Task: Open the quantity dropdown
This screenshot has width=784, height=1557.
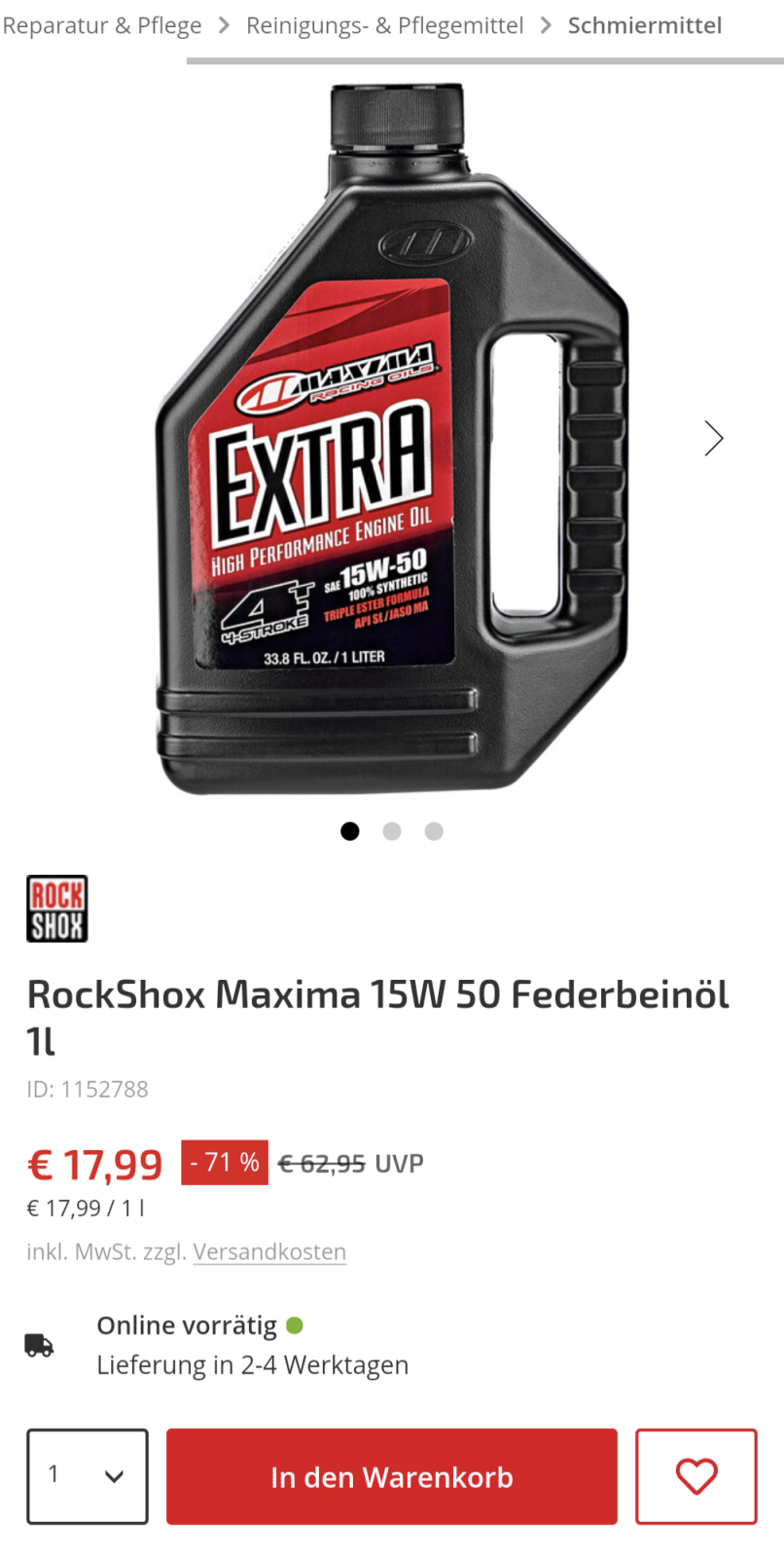Action: tap(88, 1476)
